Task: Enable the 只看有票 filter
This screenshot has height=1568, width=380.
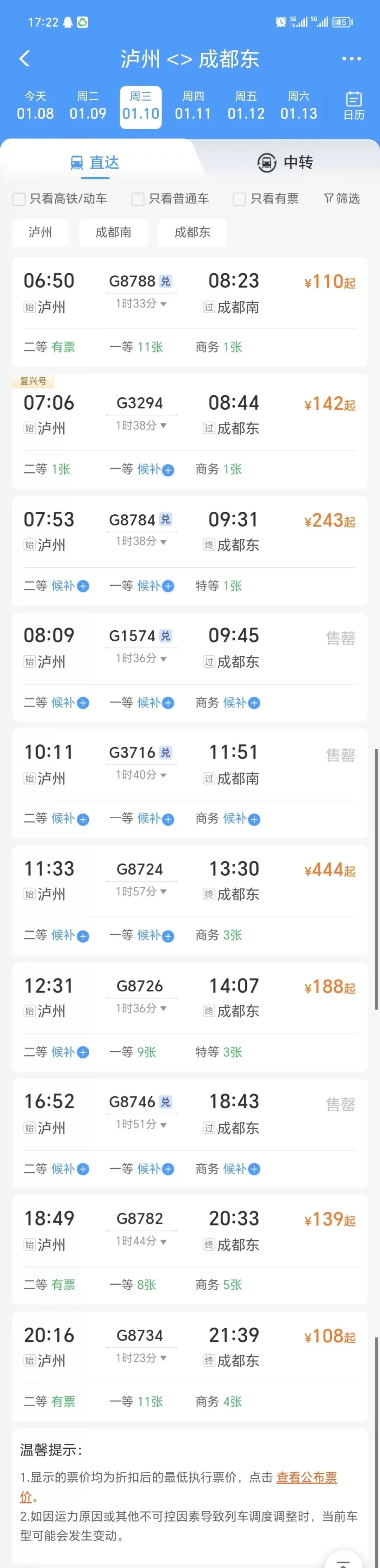Action: coord(240,199)
